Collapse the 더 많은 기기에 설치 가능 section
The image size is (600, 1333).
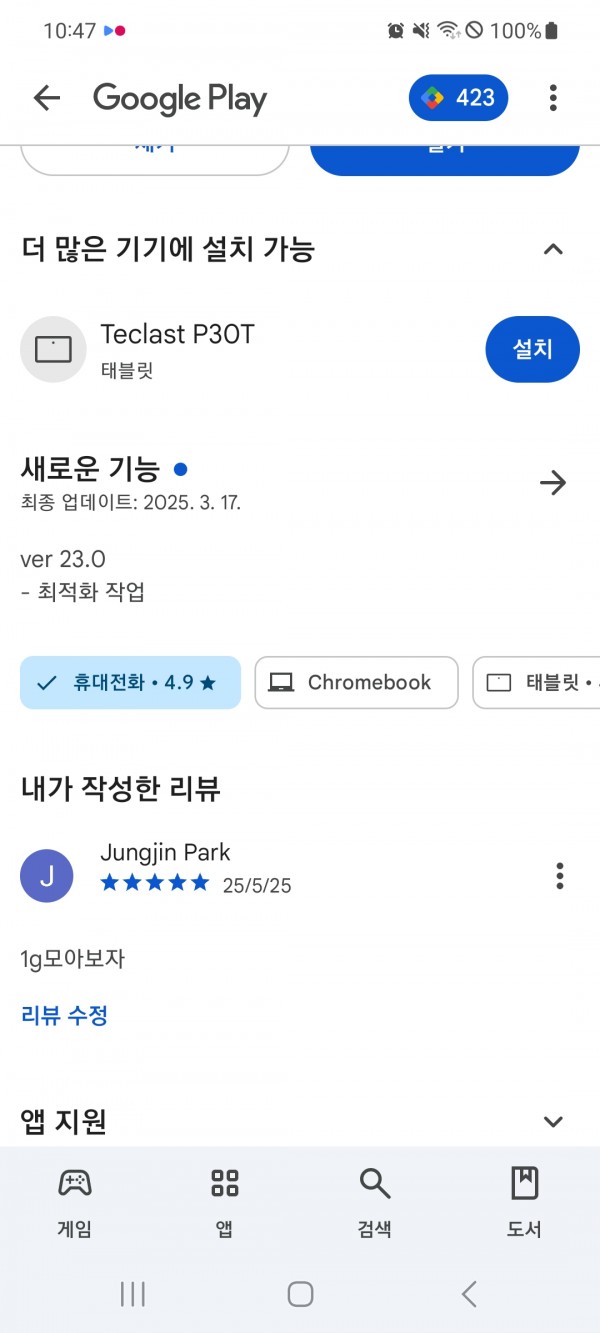point(553,249)
